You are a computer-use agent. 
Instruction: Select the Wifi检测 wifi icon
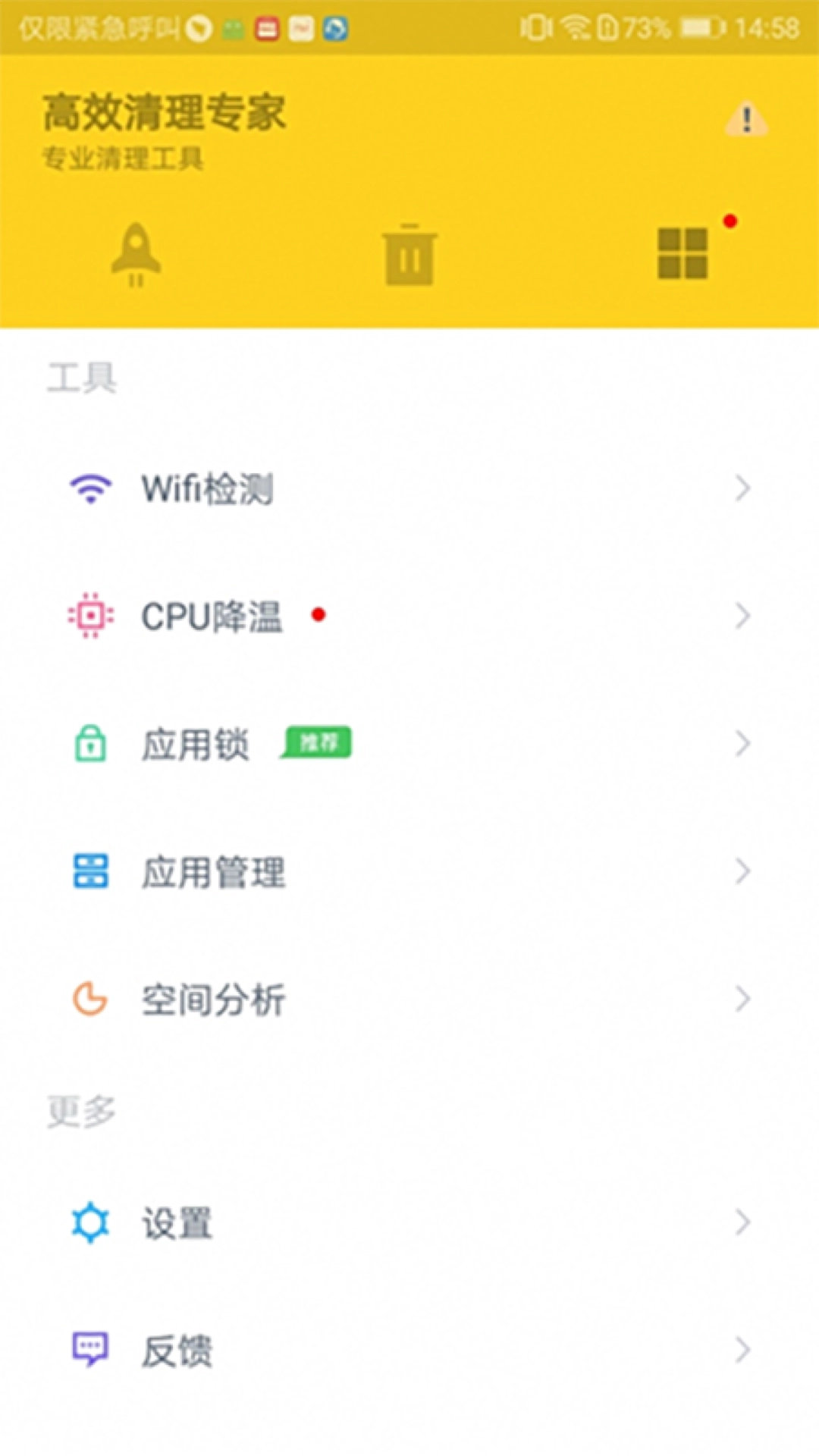click(91, 489)
